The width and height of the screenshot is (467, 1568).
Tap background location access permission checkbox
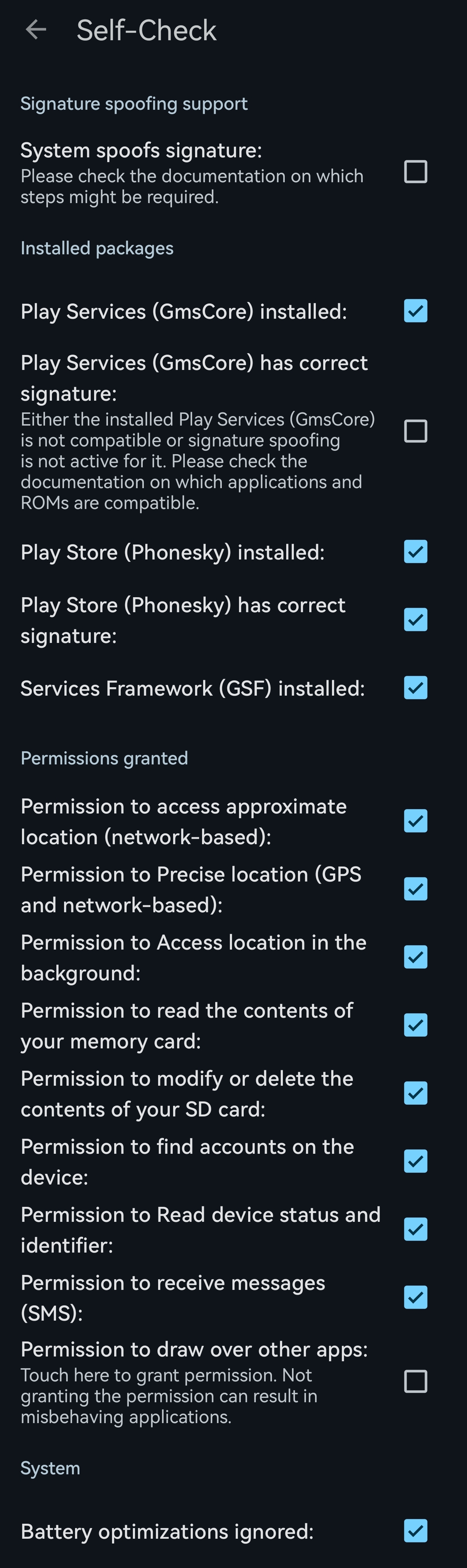(415, 957)
